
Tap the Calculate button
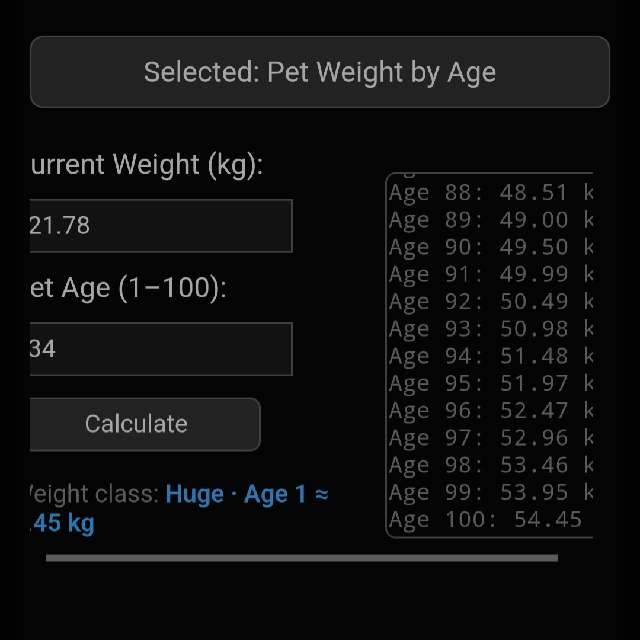(x=140, y=424)
